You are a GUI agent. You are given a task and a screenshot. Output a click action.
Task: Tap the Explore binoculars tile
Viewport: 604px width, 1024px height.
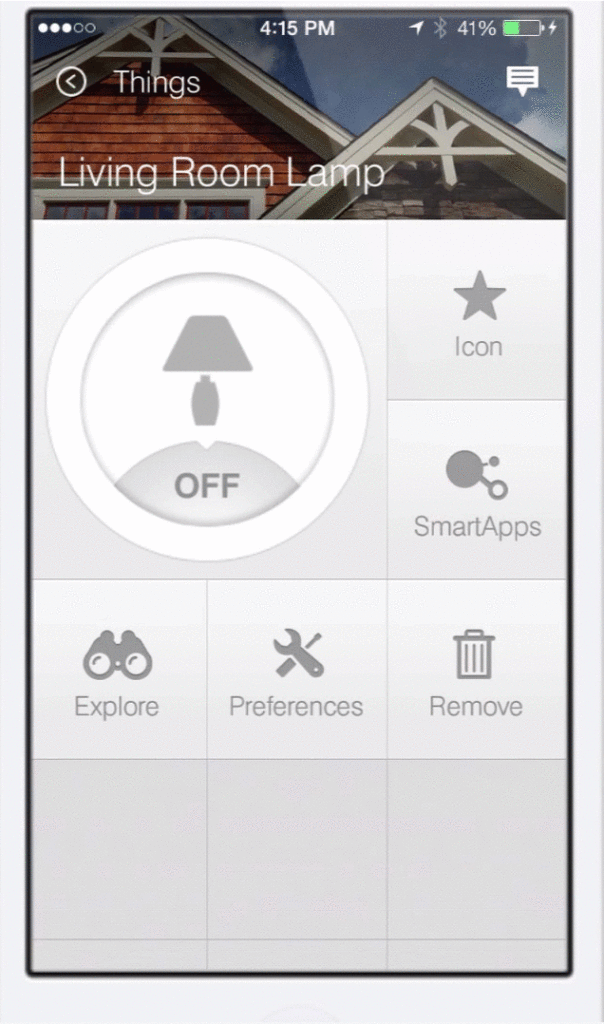point(118,670)
